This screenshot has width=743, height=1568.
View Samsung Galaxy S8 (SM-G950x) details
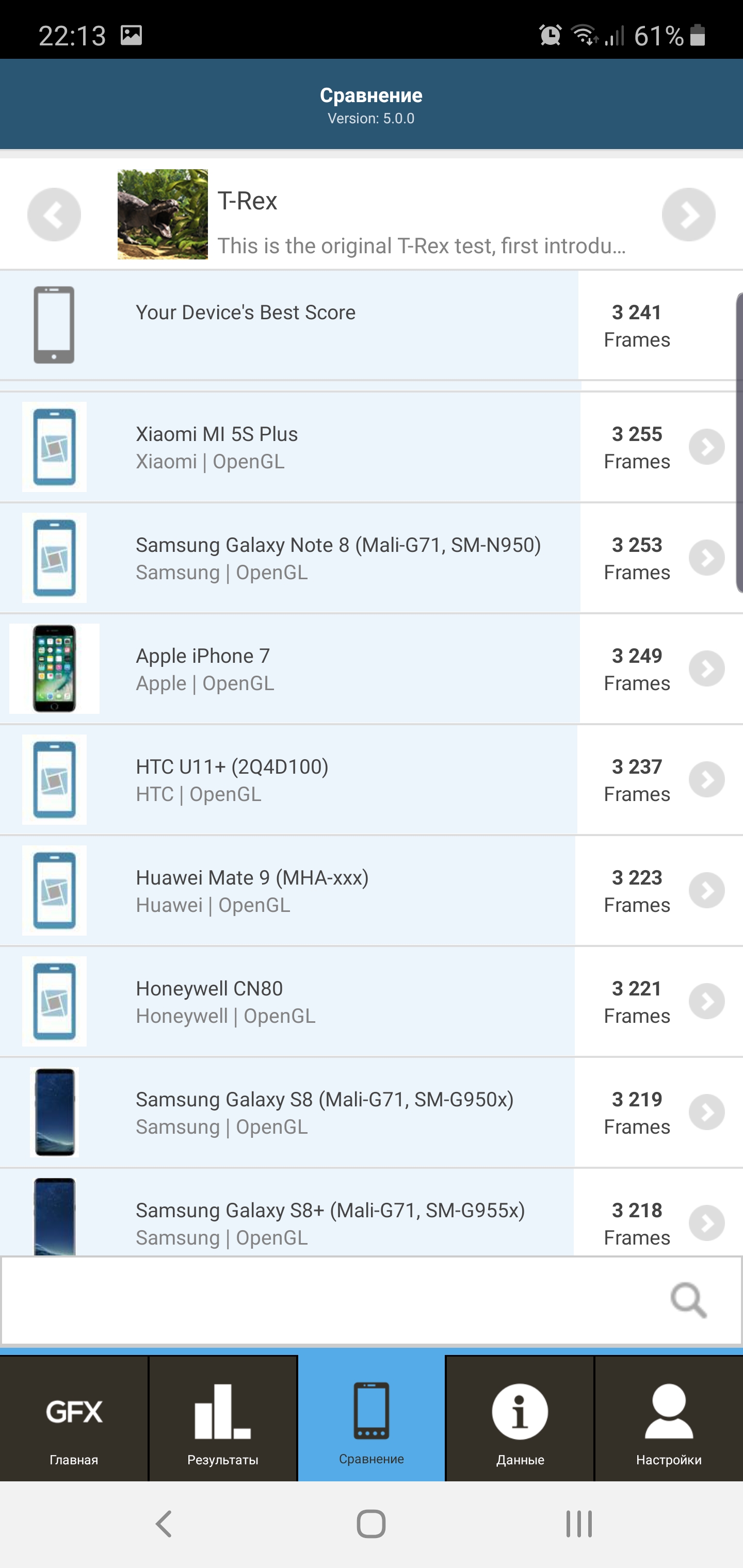pos(372,1112)
